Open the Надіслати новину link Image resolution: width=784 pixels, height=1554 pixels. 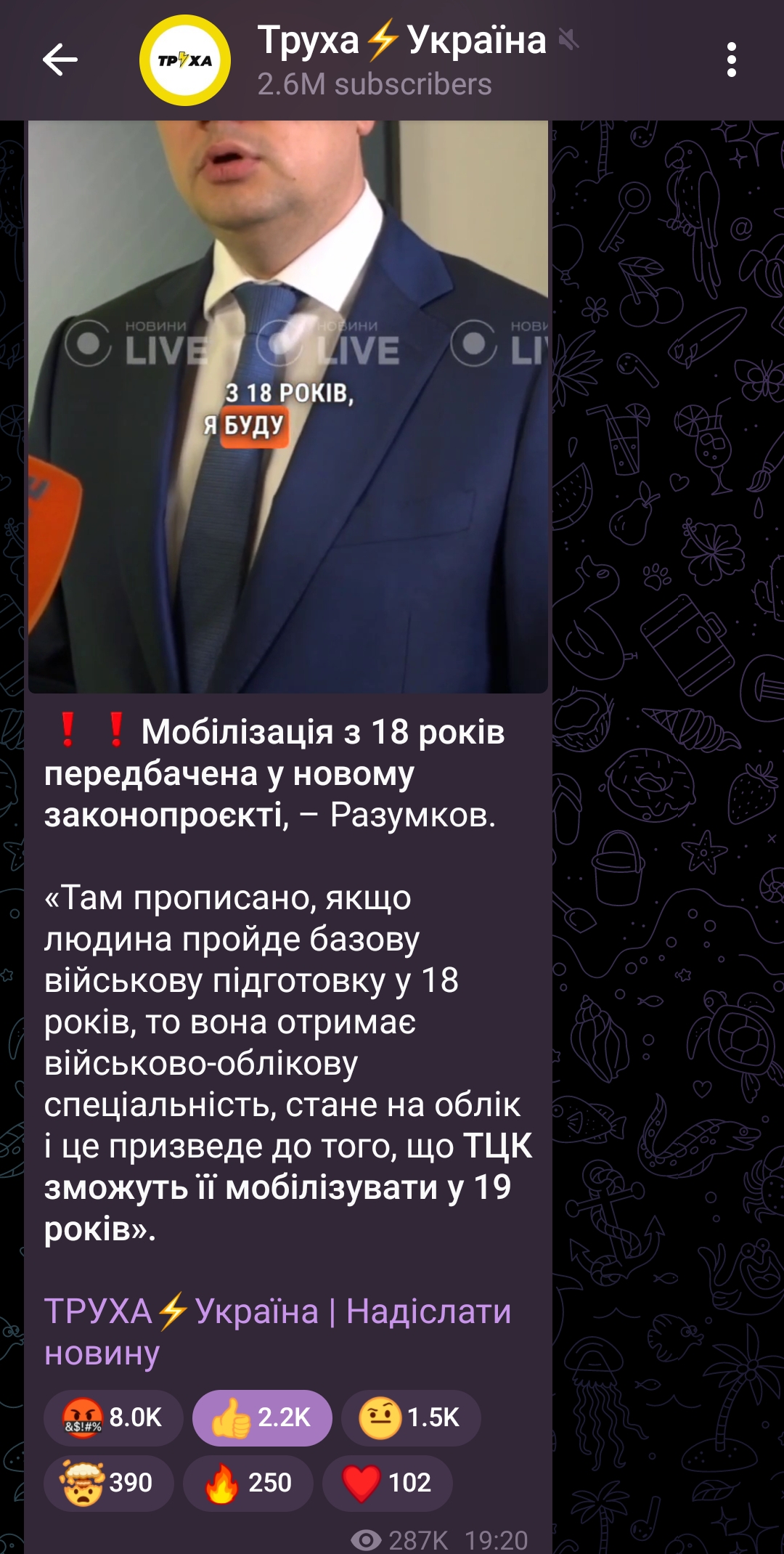pyautogui.click(x=278, y=1332)
